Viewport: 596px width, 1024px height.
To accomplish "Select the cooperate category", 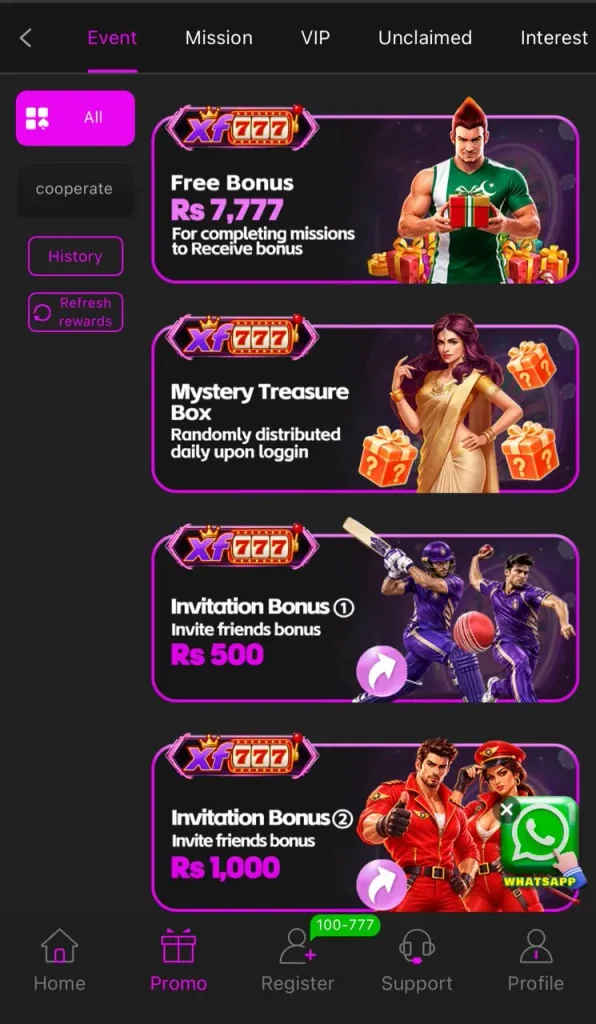I will [74, 189].
